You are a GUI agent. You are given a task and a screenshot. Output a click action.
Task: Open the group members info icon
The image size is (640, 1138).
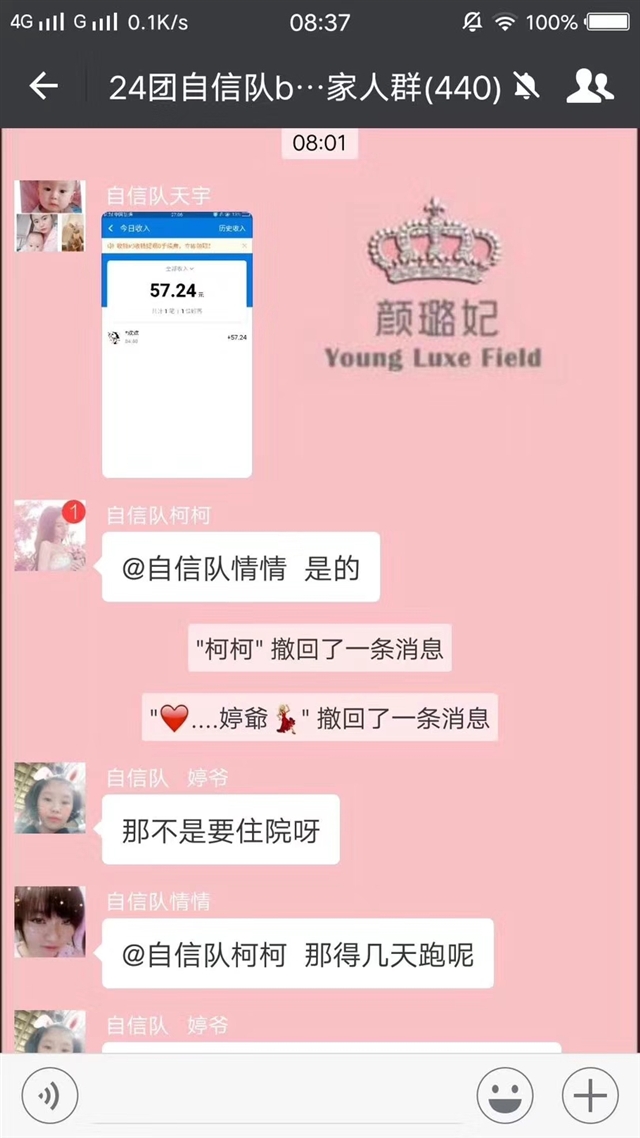589,86
